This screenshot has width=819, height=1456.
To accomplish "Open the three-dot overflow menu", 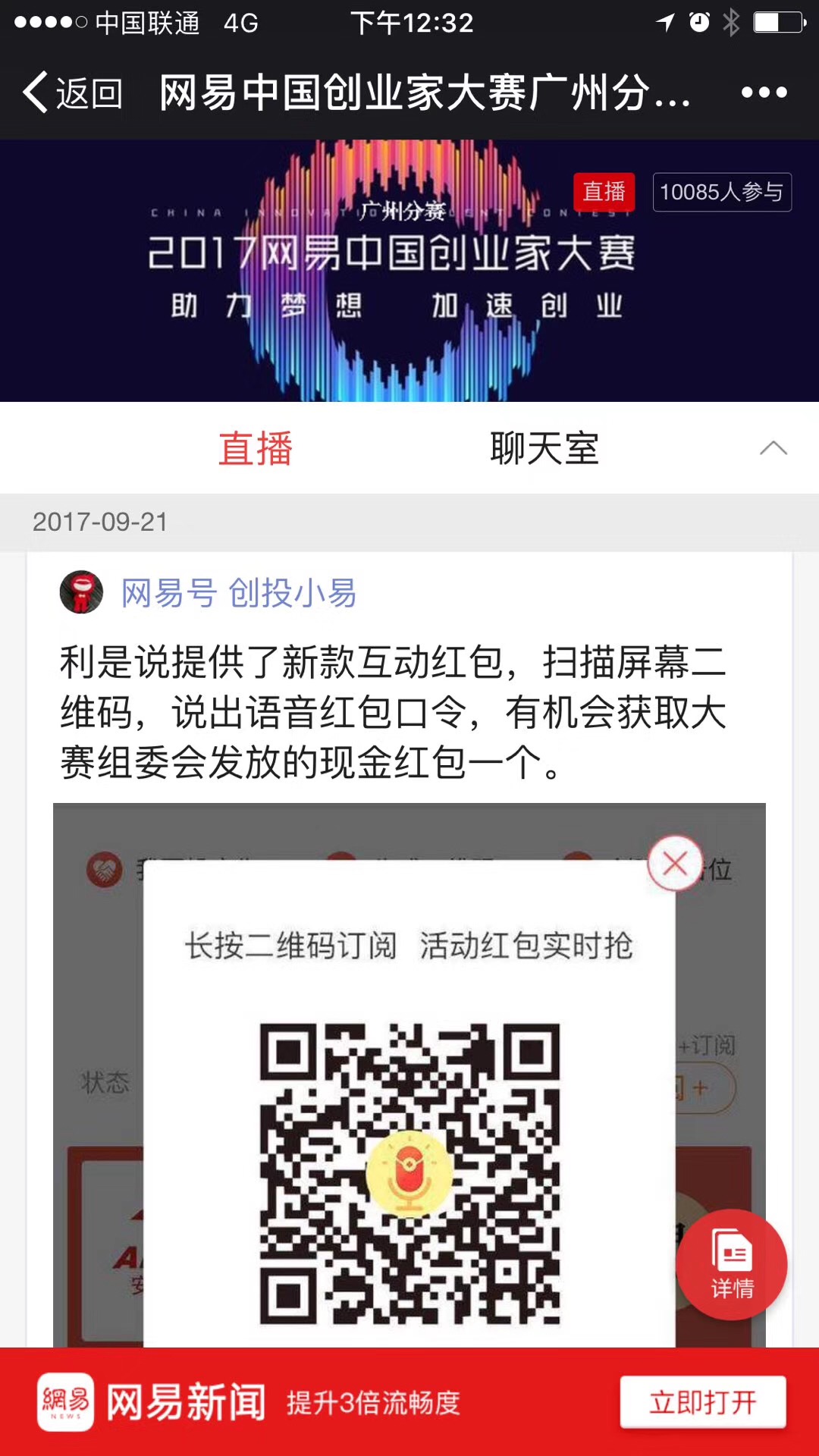I will pos(764,93).
